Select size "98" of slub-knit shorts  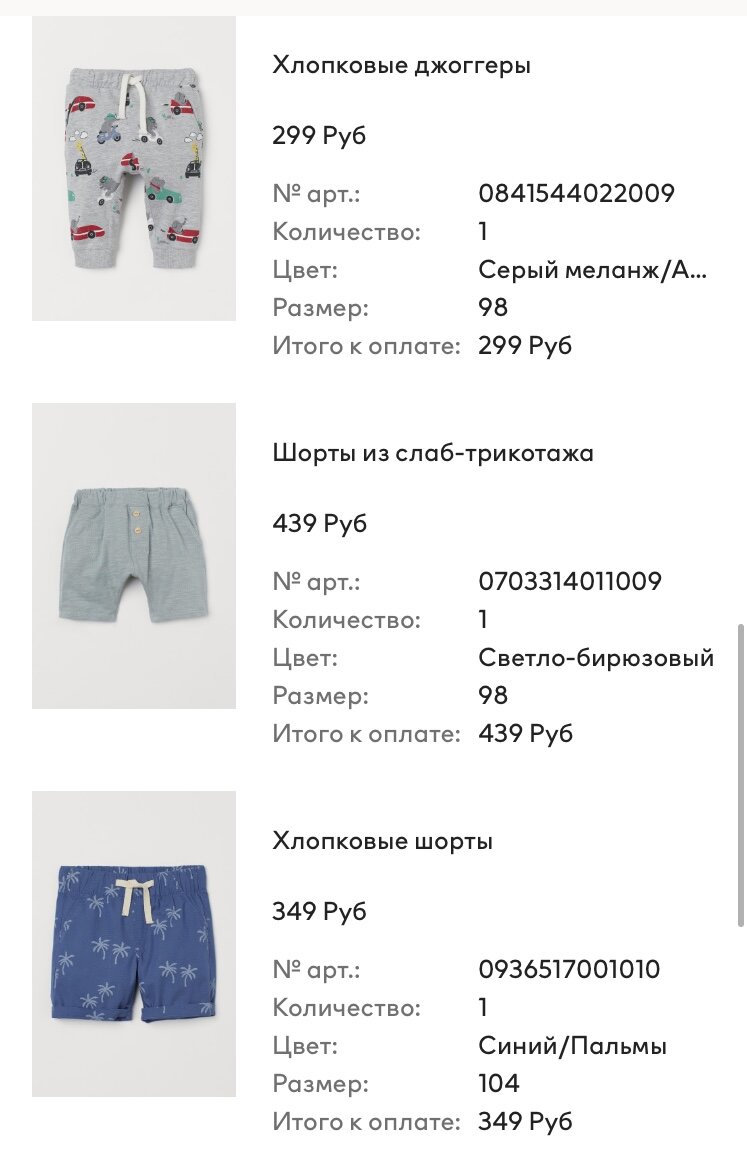(493, 694)
